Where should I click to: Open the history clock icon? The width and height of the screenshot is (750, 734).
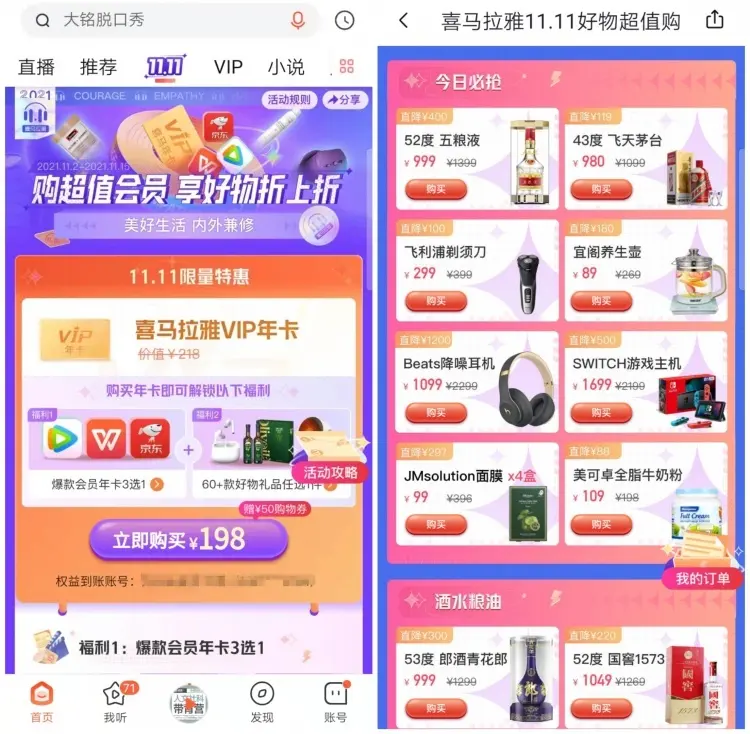click(x=344, y=20)
